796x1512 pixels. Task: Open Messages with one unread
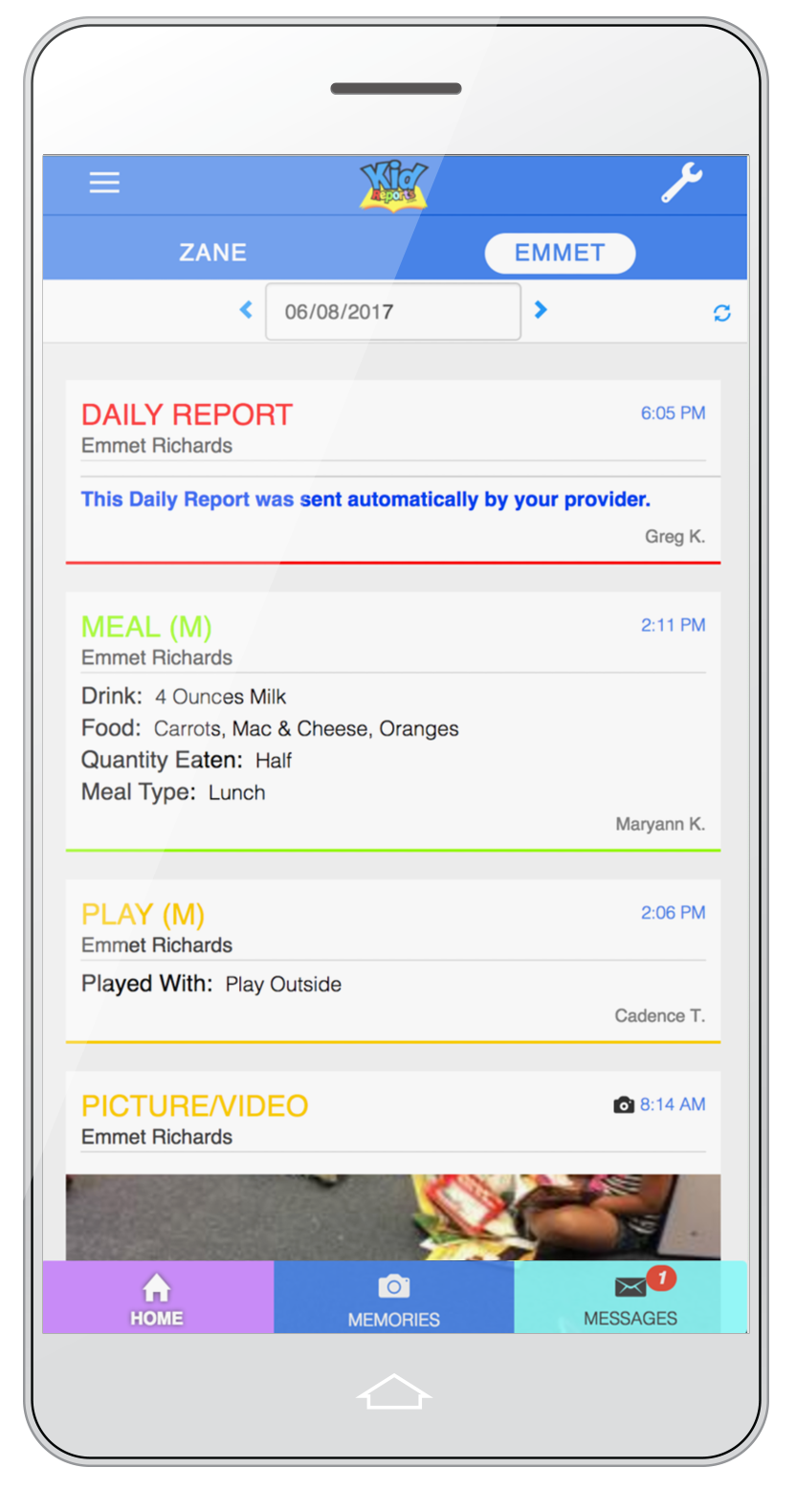[630, 1299]
